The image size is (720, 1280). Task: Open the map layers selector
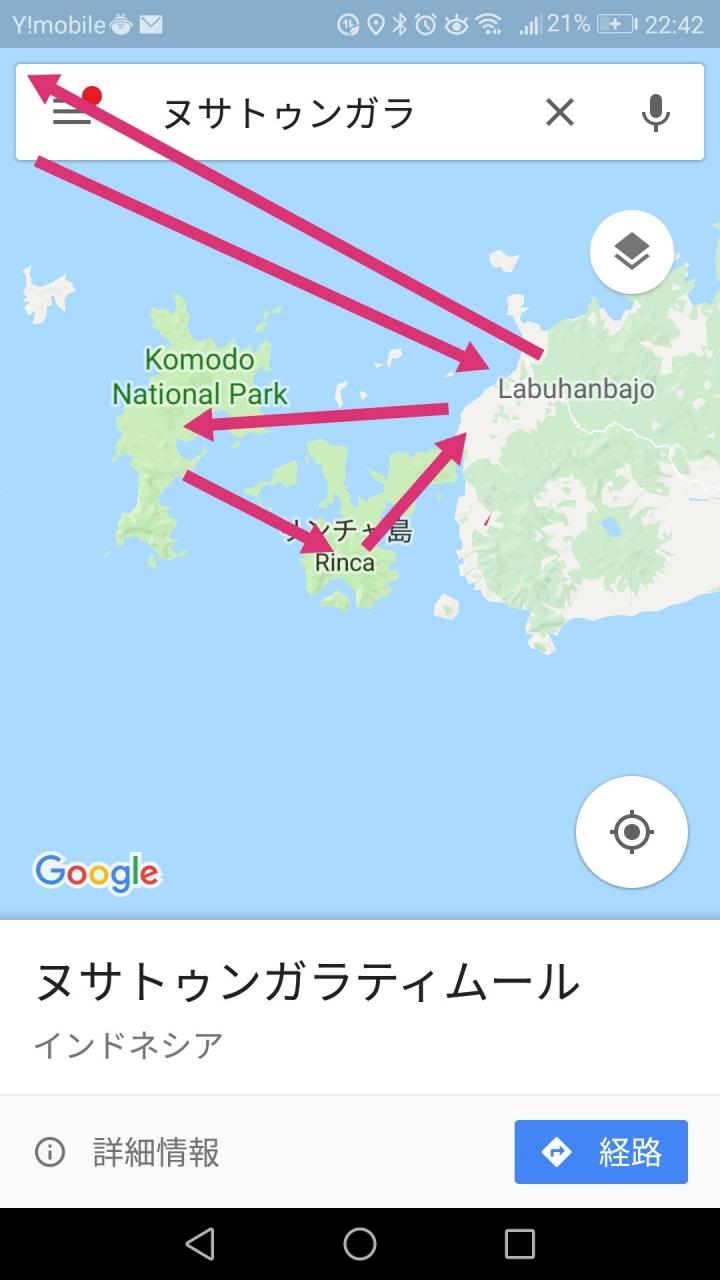tap(631, 252)
